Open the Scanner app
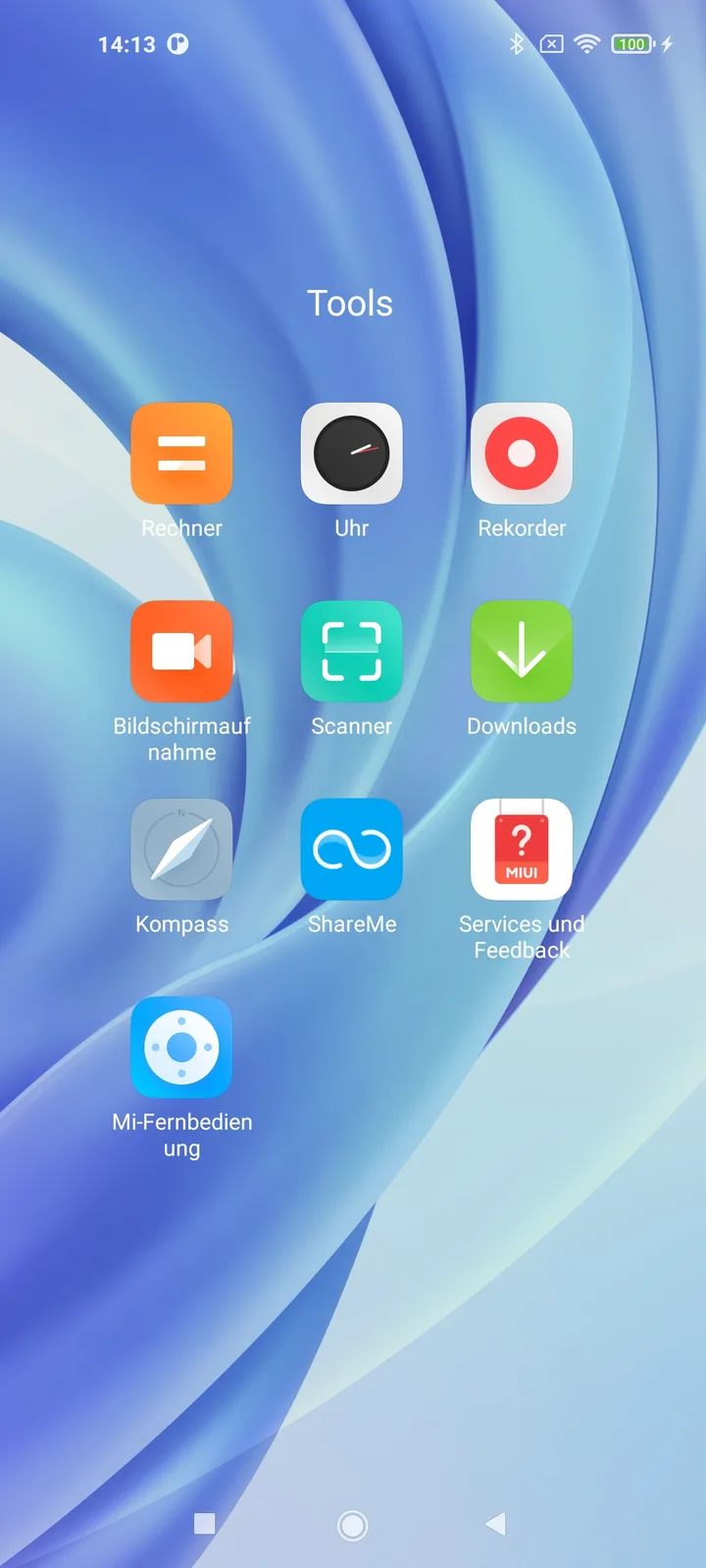 point(351,652)
